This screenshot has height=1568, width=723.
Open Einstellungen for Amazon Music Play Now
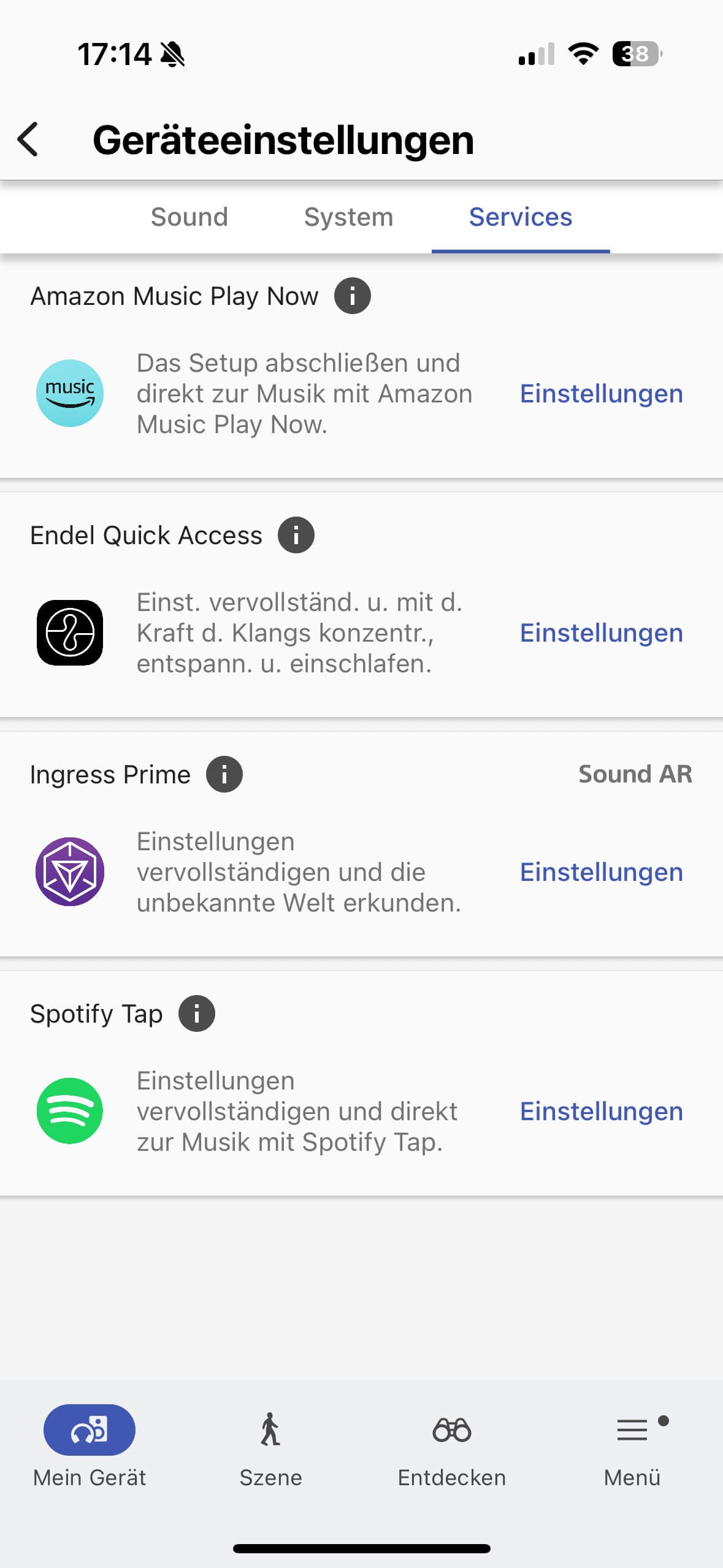click(x=601, y=394)
